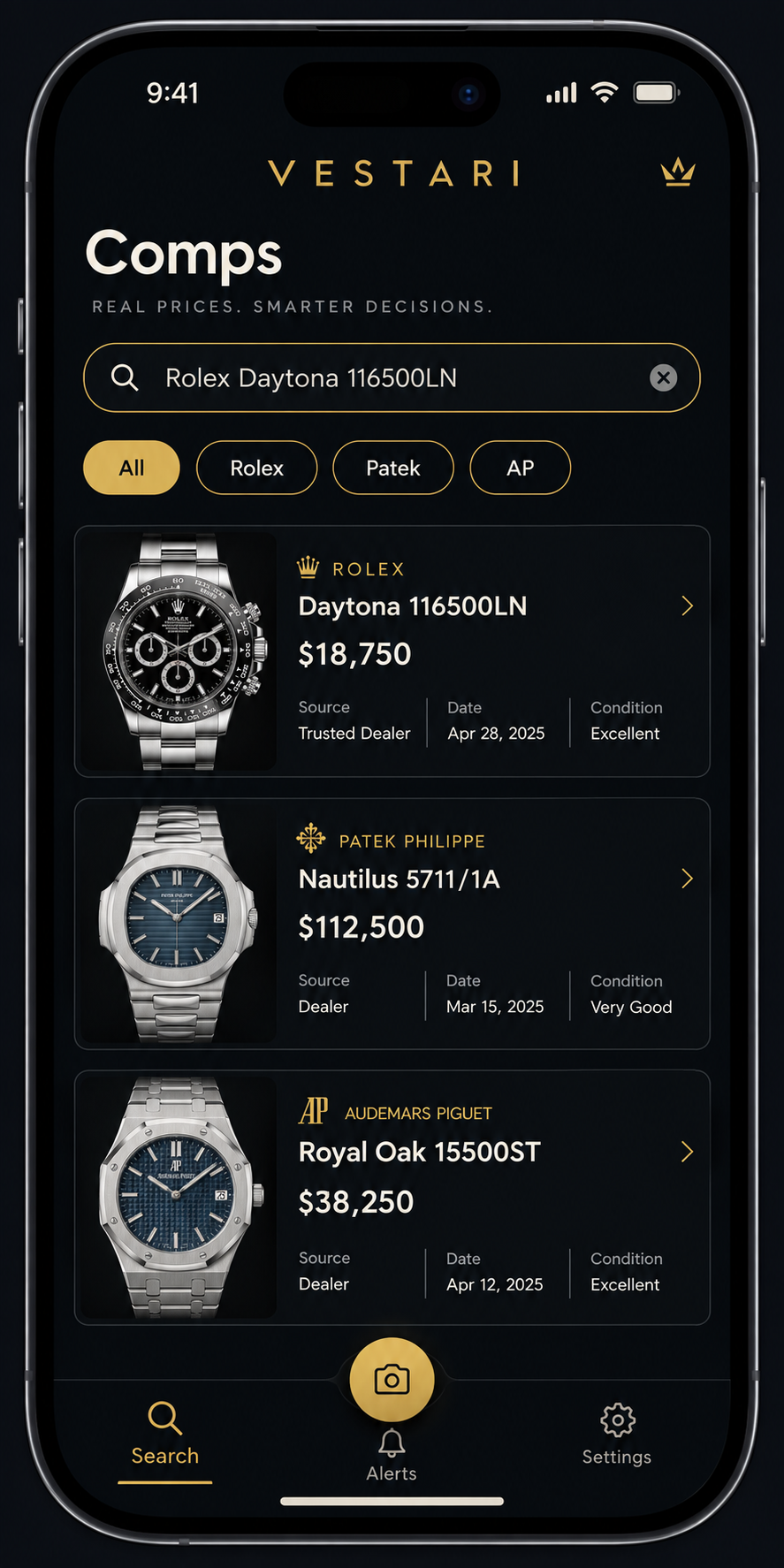Filter results by Rolex
Image resolution: width=784 pixels, height=1568 pixels.
pyautogui.click(x=256, y=468)
